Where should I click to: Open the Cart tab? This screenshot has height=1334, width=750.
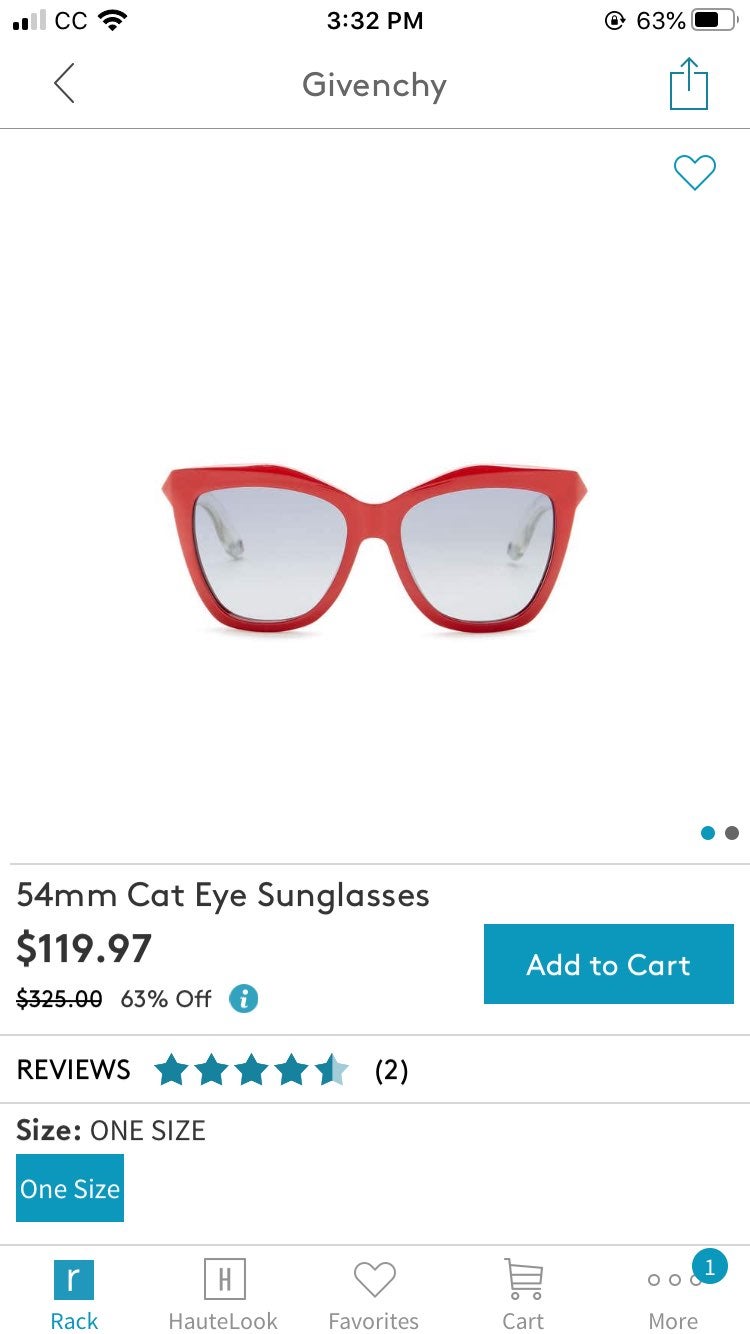[523, 1295]
